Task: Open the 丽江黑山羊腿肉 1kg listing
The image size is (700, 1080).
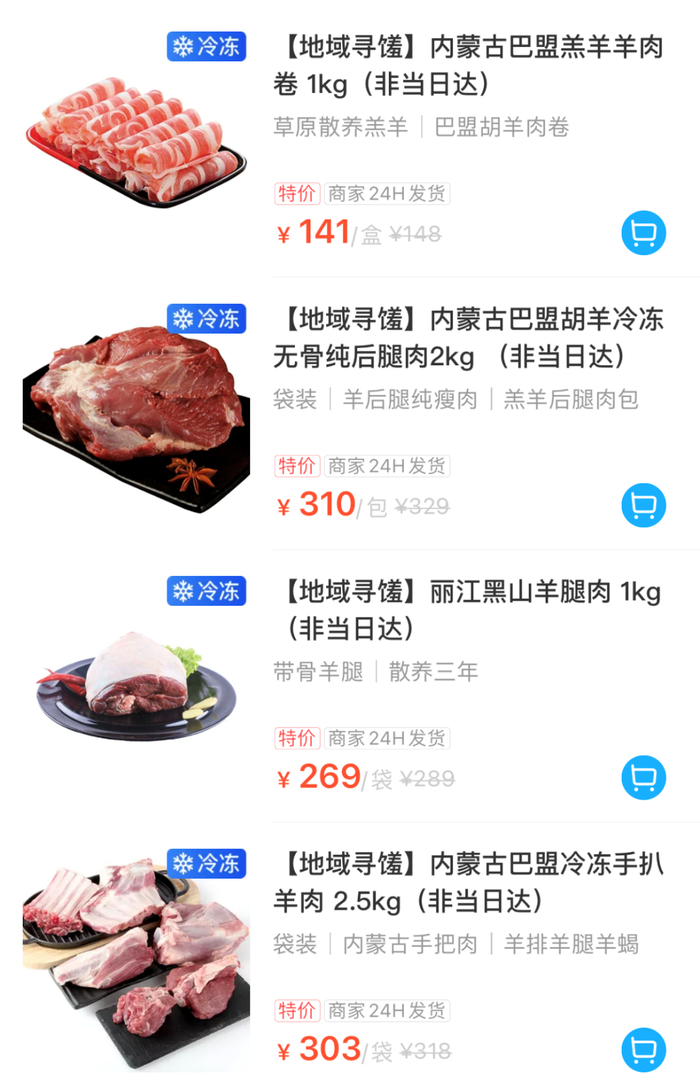Action: (466, 610)
